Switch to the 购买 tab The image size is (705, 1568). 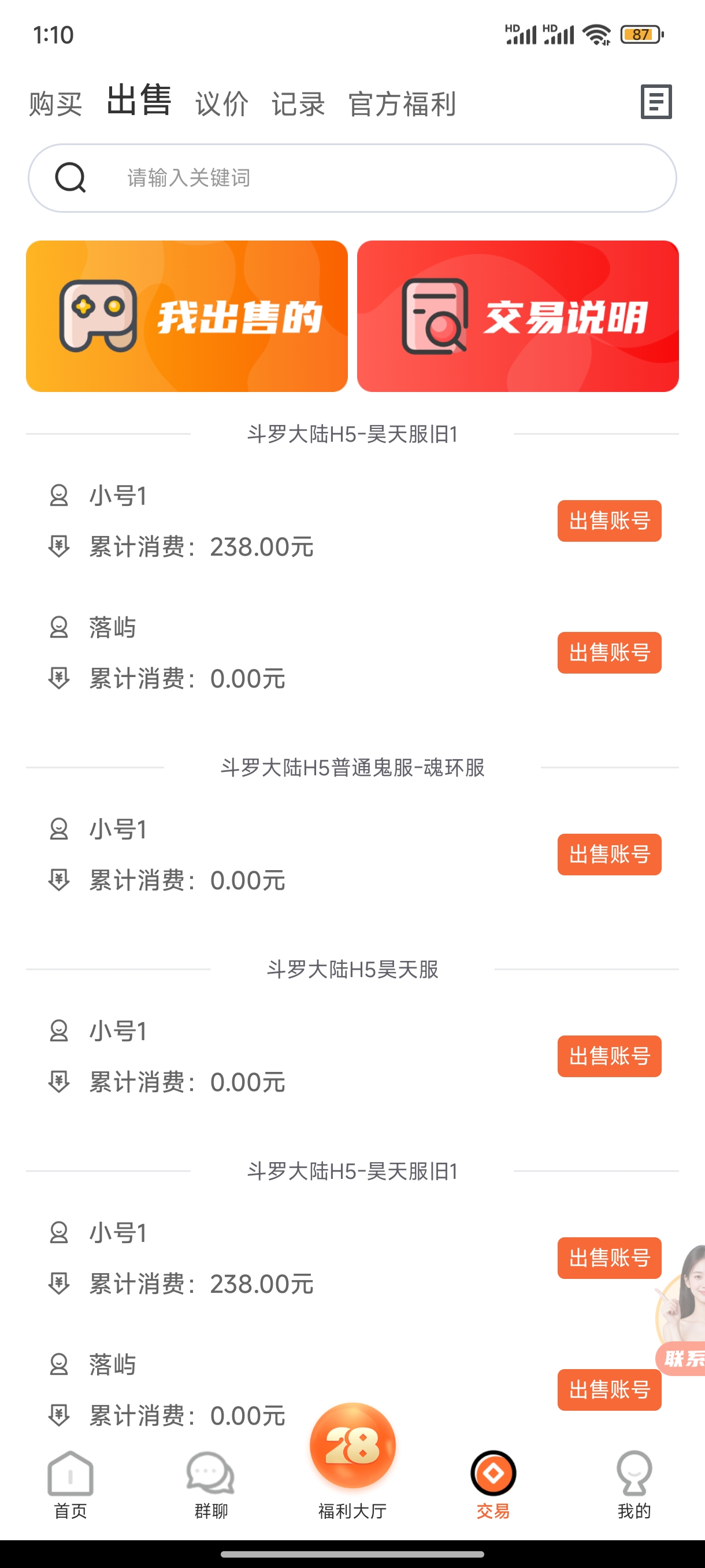click(x=55, y=103)
